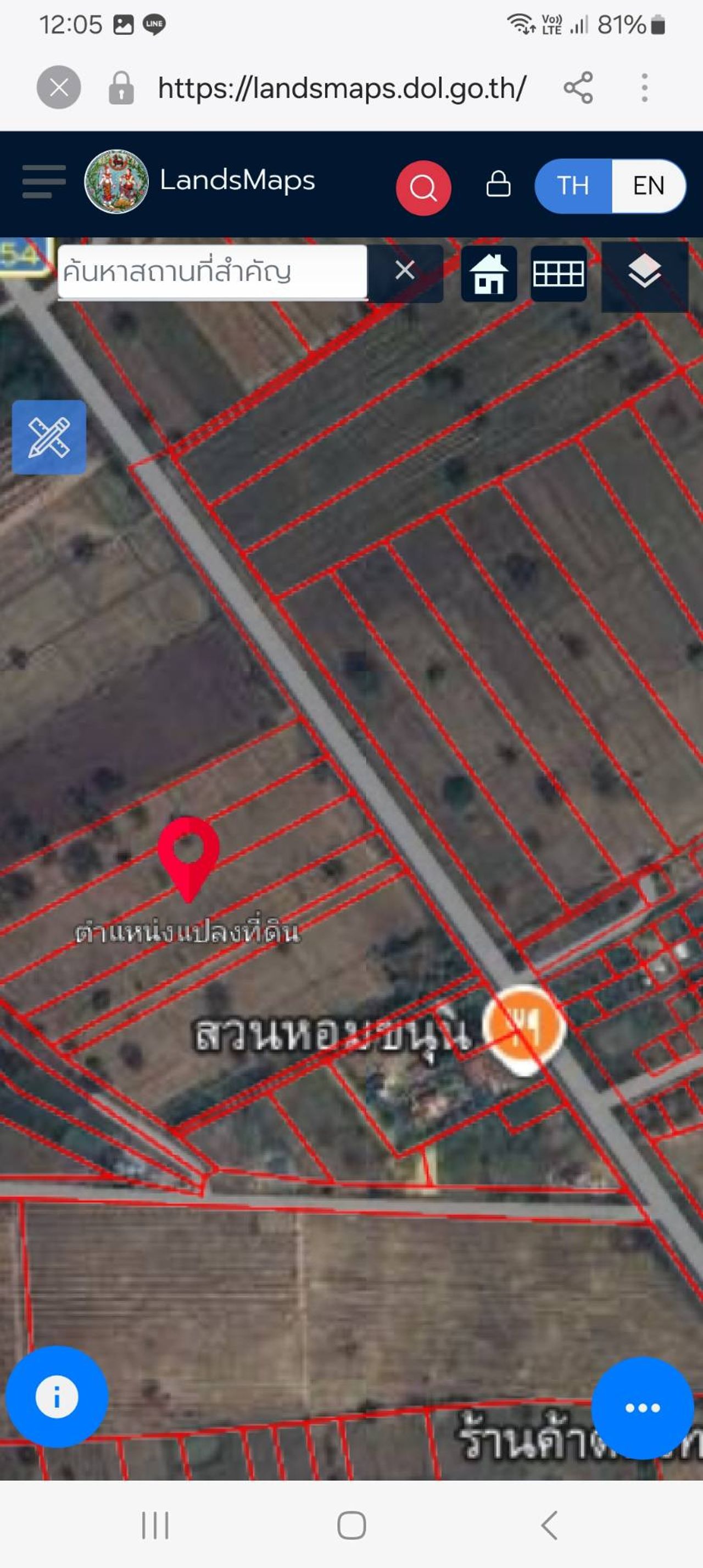
Task: Open the orange restaurant marker สวนหอมขนุน
Action: point(523,1025)
